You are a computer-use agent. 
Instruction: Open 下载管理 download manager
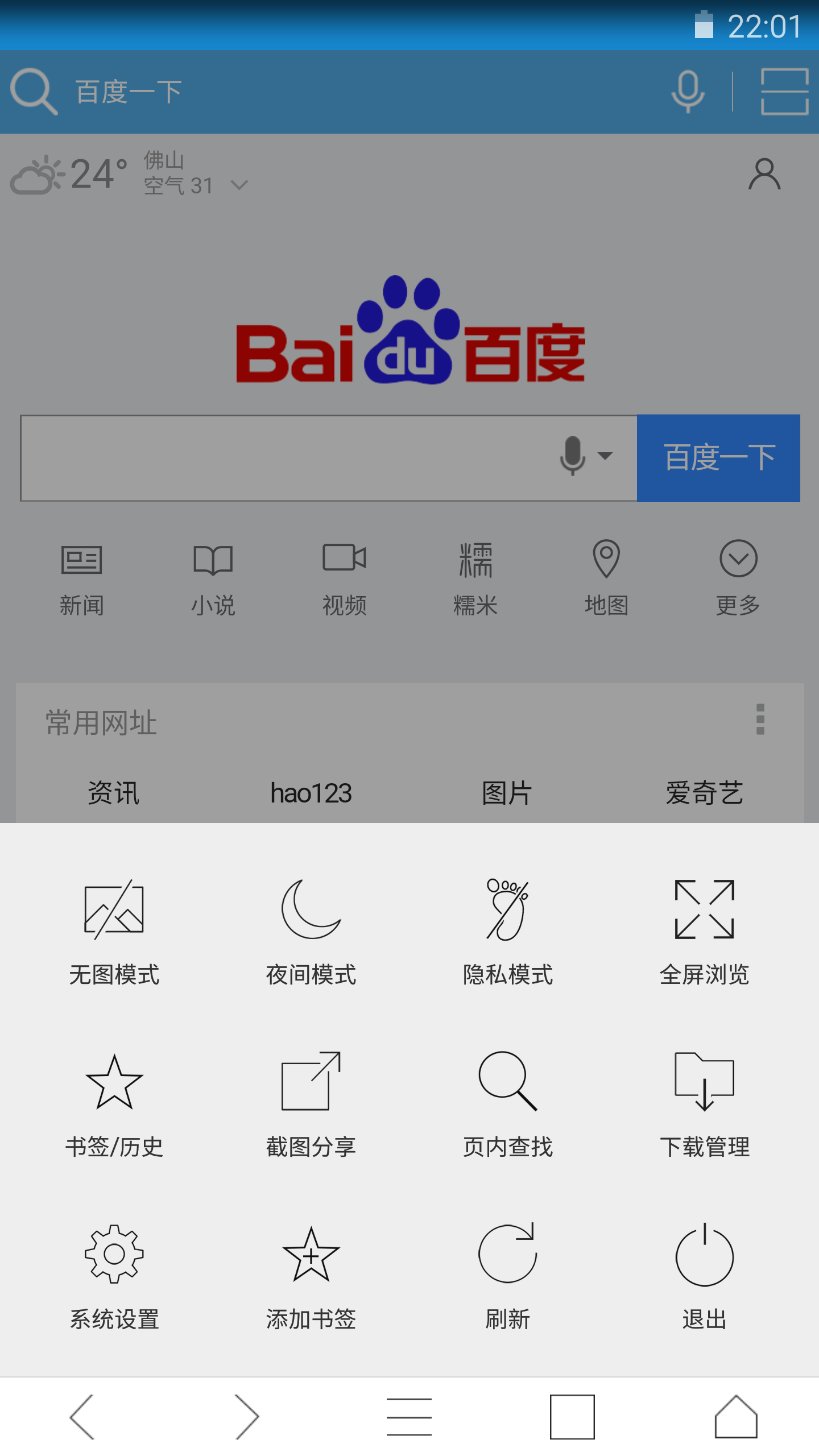(x=704, y=1105)
